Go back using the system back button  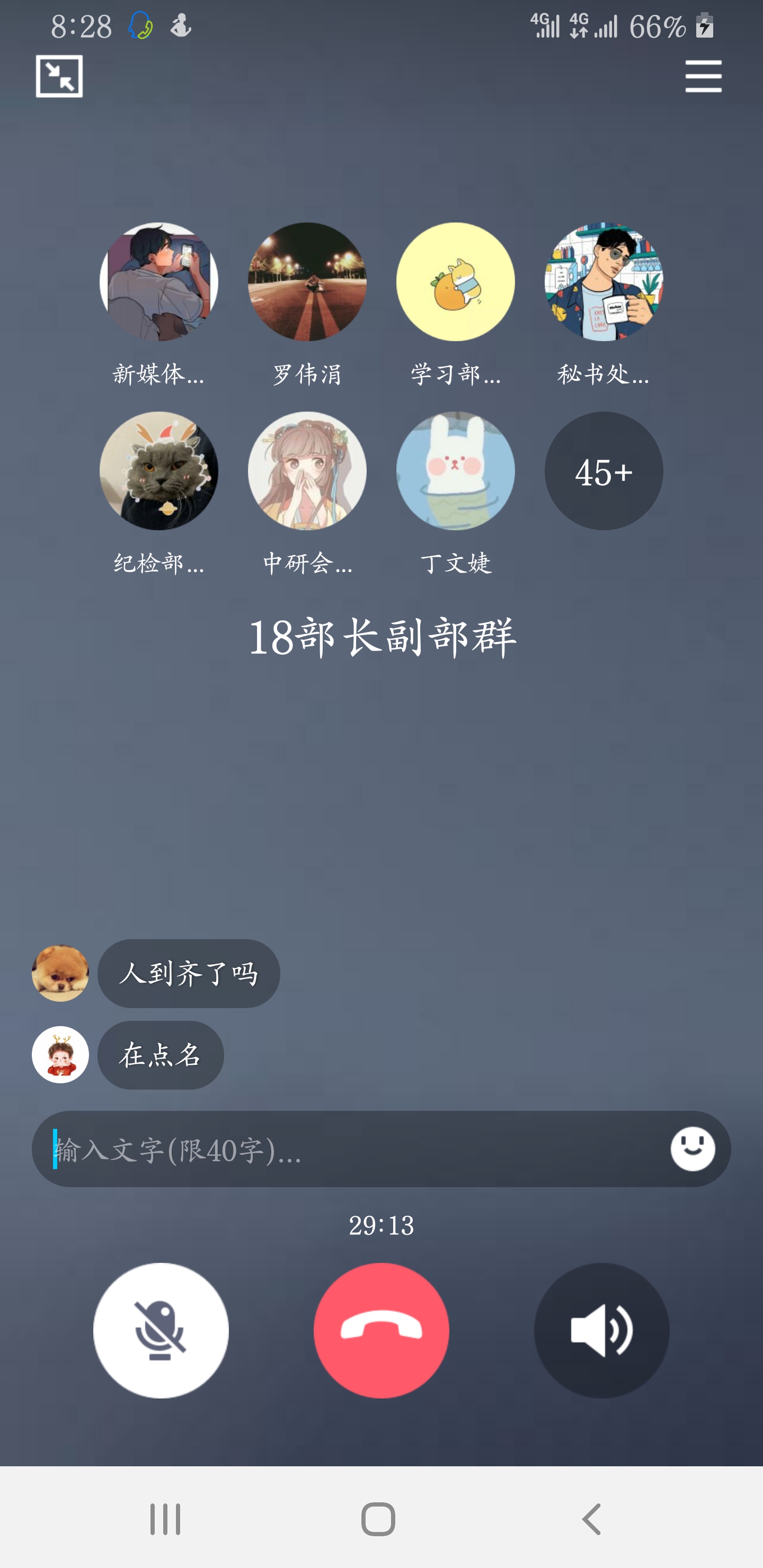[x=591, y=1519]
